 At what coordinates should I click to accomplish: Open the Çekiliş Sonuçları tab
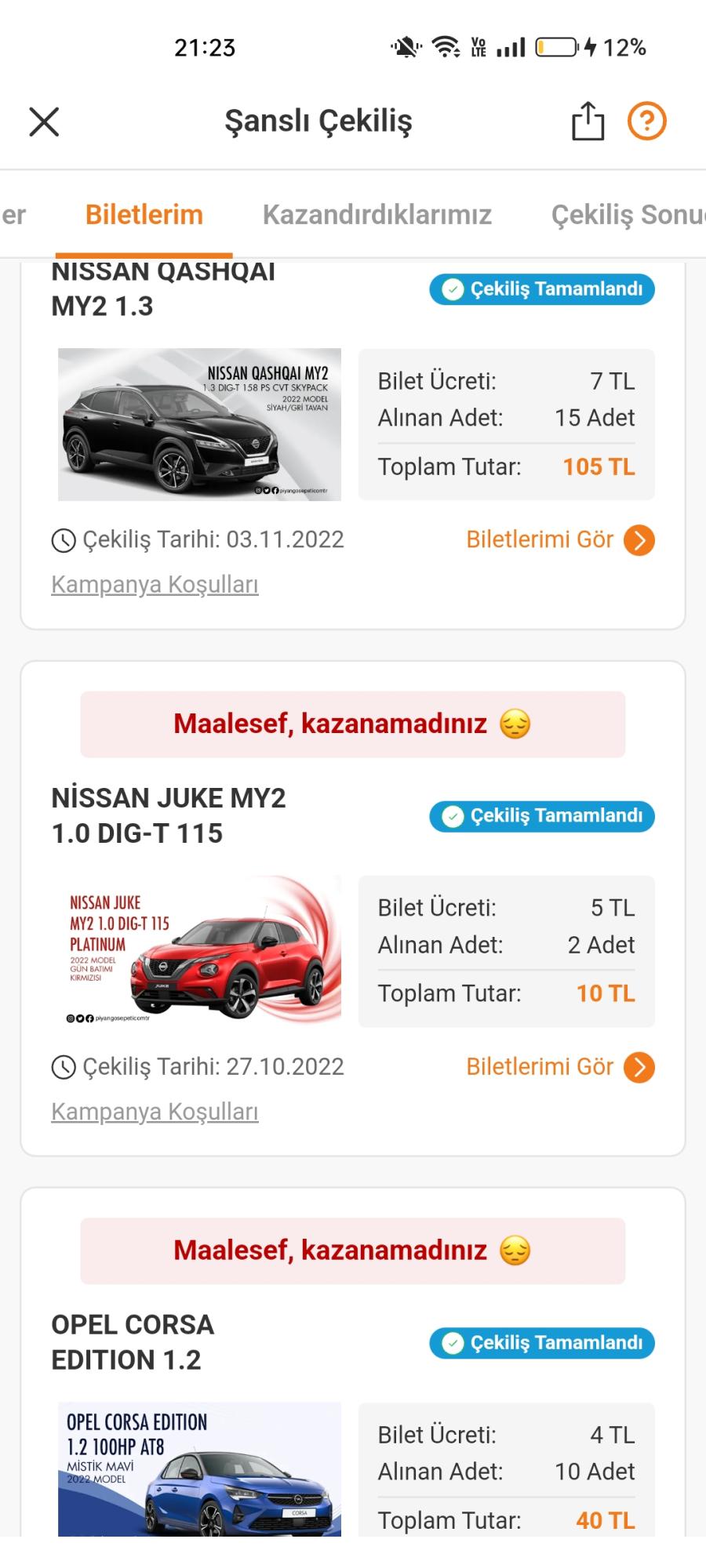(x=624, y=214)
